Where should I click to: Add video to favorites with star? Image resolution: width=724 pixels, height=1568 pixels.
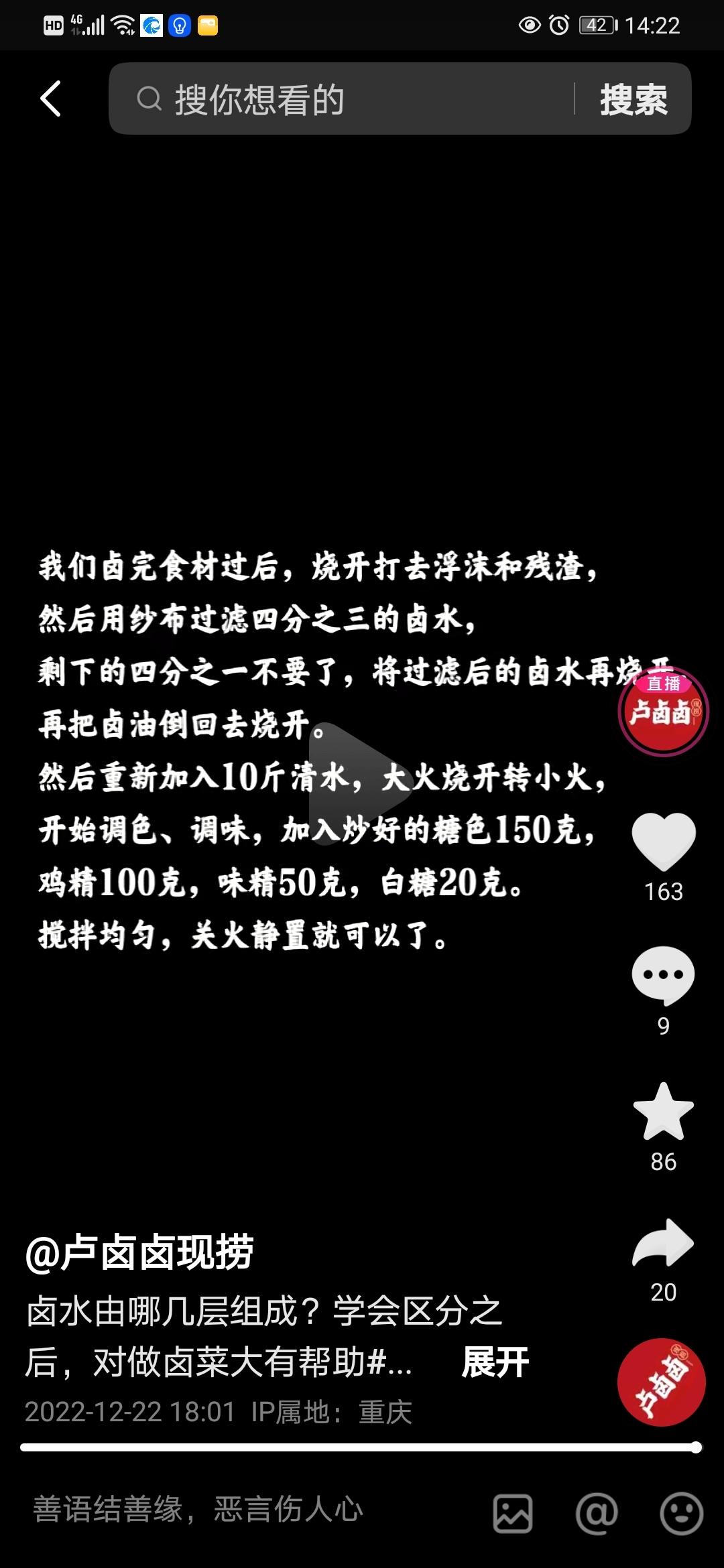(663, 1112)
